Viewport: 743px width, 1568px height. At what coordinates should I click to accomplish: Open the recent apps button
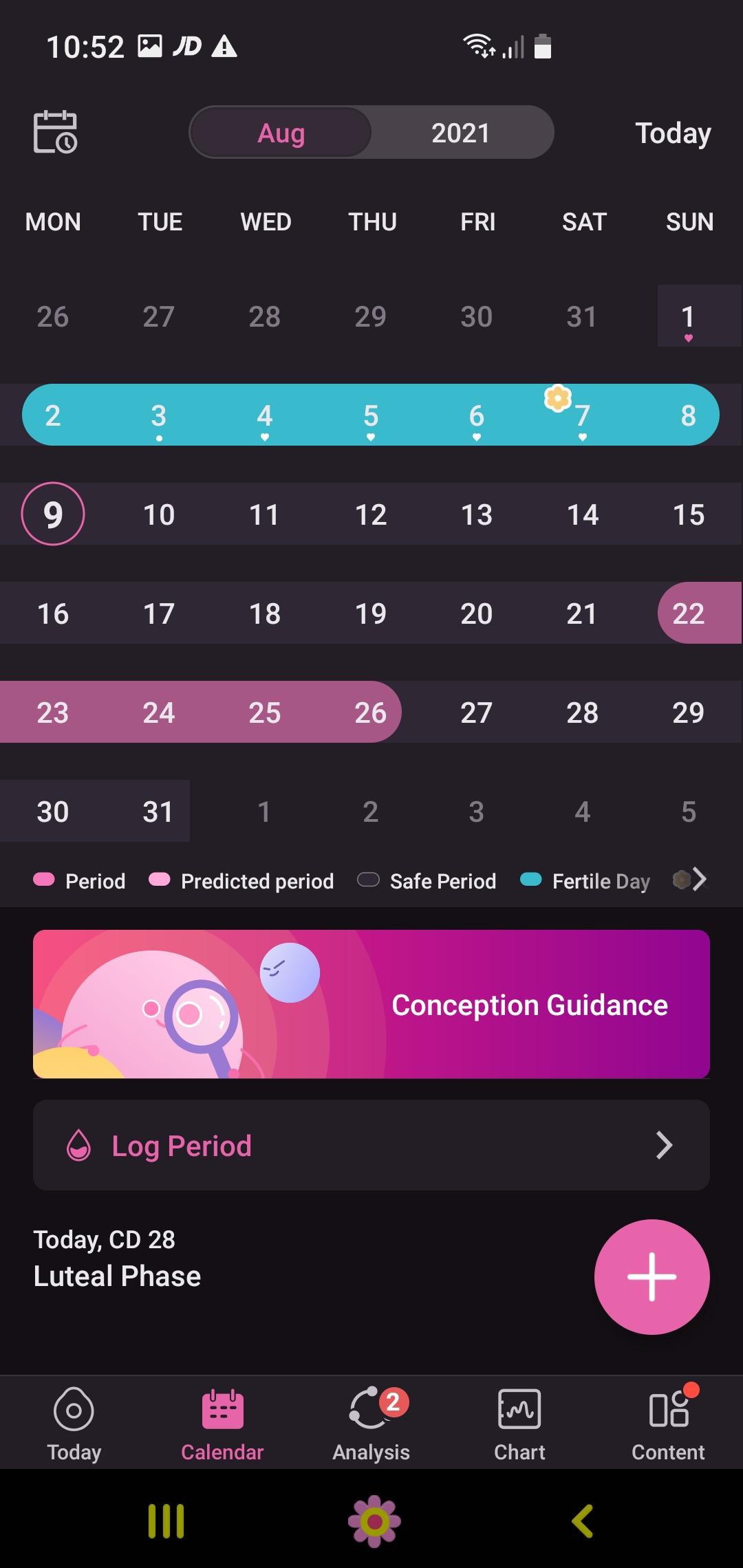click(166, 1521)
